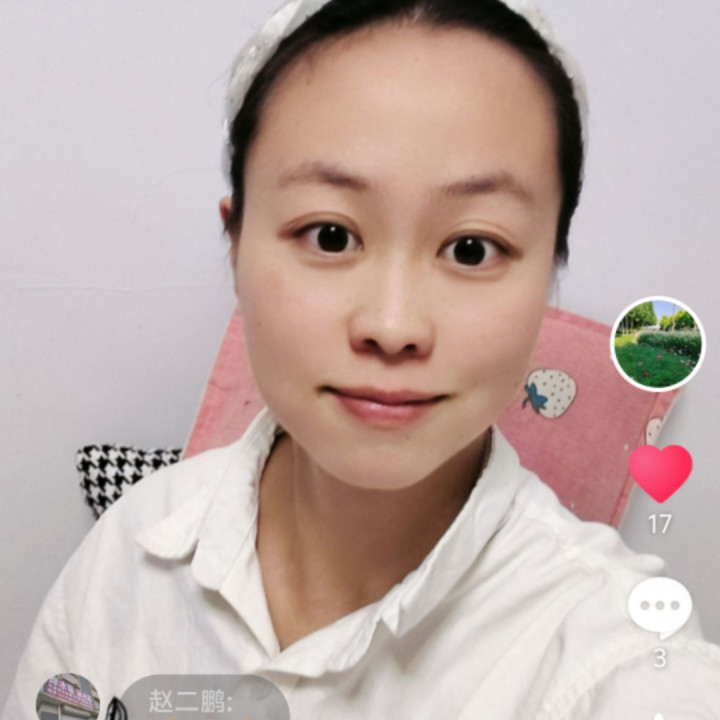
Task: Open the video author's round profile avatar
Action: [657, 344]
